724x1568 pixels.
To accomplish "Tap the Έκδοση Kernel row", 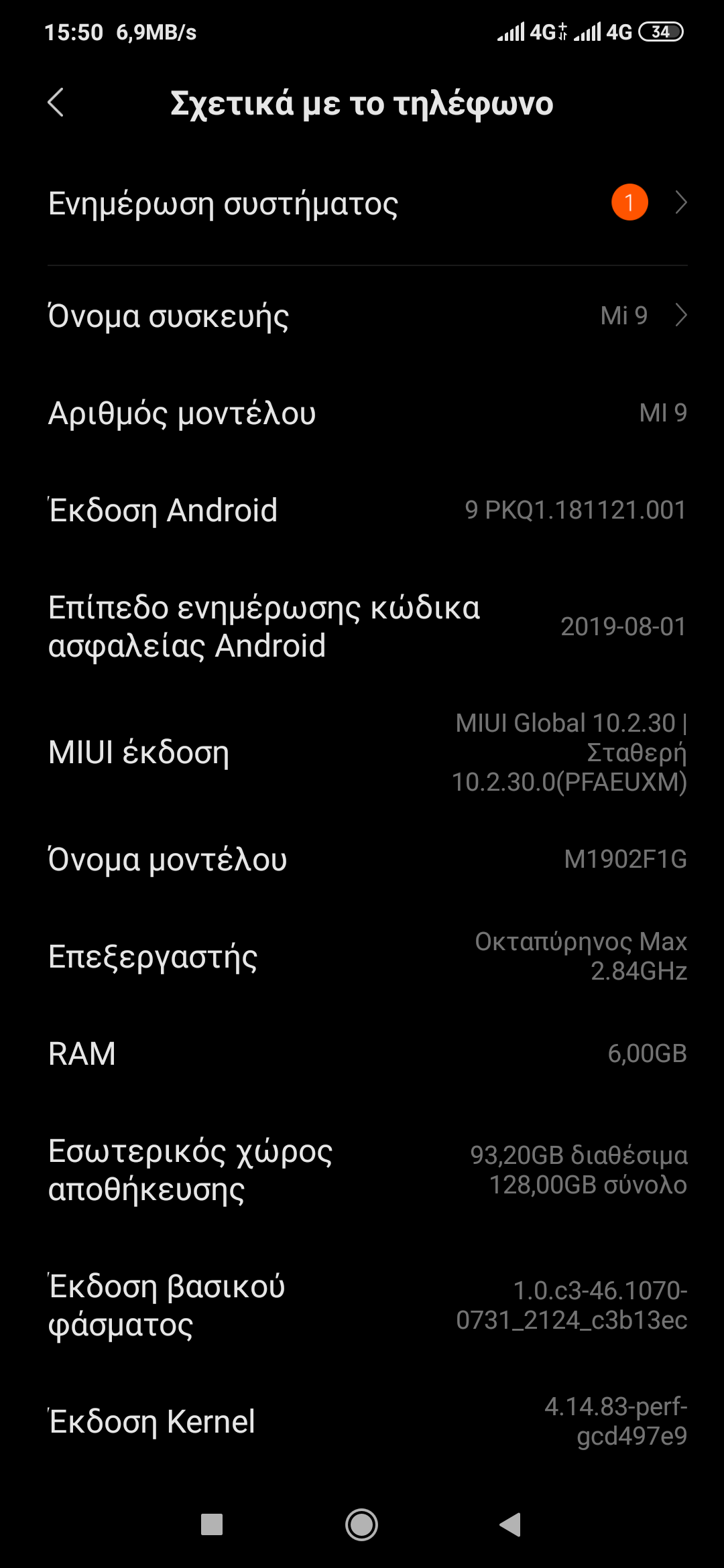I will click(362, 1421).
